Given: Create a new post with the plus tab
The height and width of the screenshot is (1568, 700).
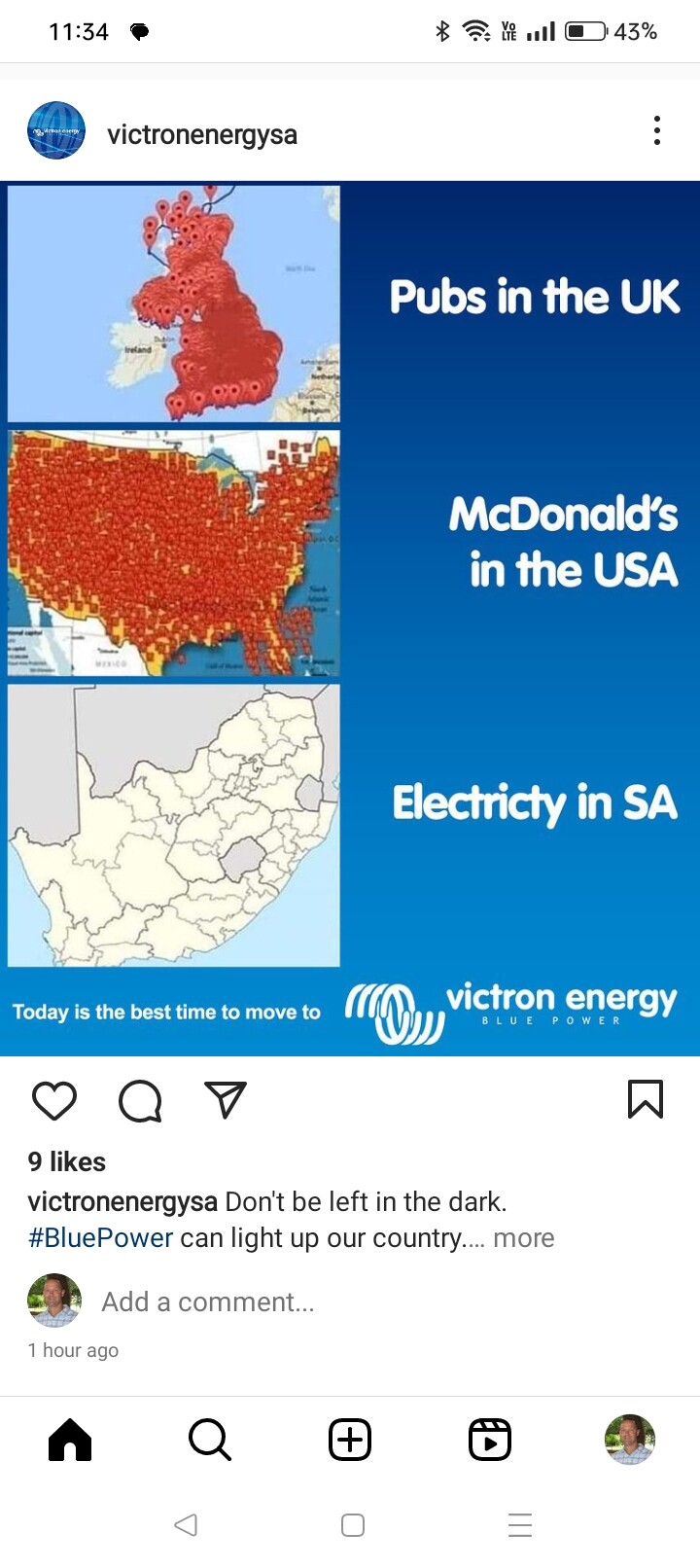Looking at the screenshot, I should tap(350, 1440).
